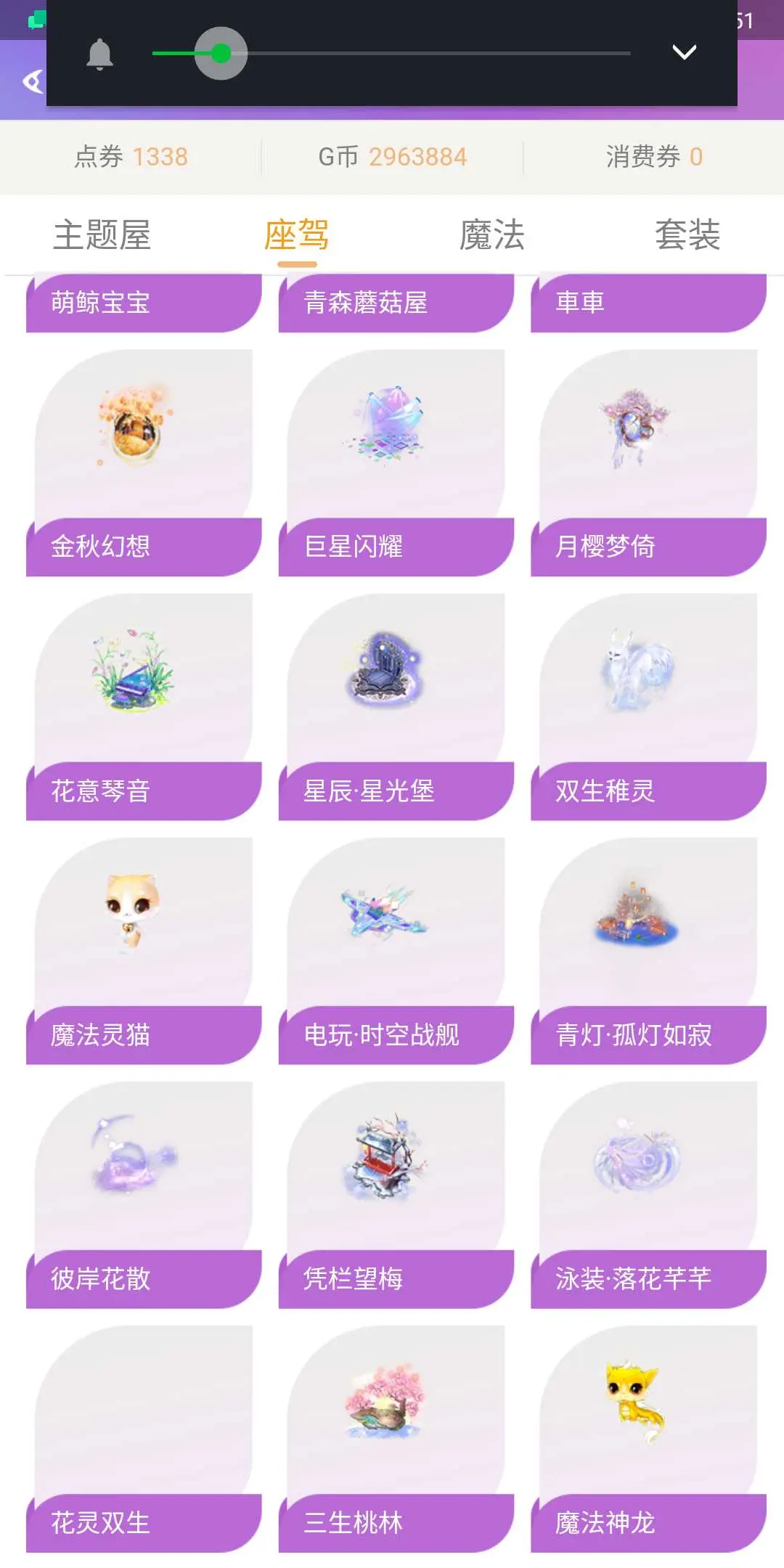
Task: Select 青灯·孤灯如寂 mount
Action: tap(648, 951)
